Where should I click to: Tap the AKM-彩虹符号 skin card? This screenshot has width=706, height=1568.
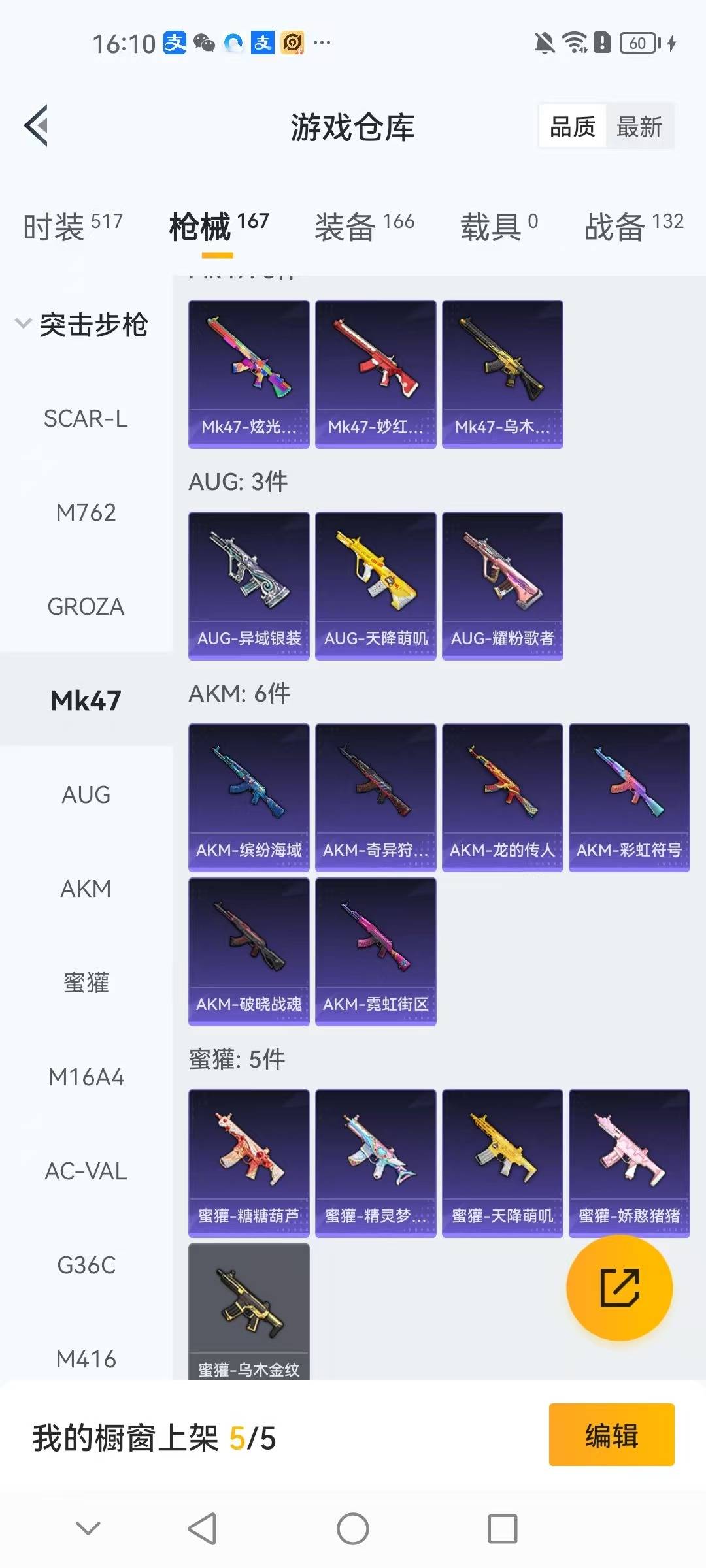tap(629, 794)
